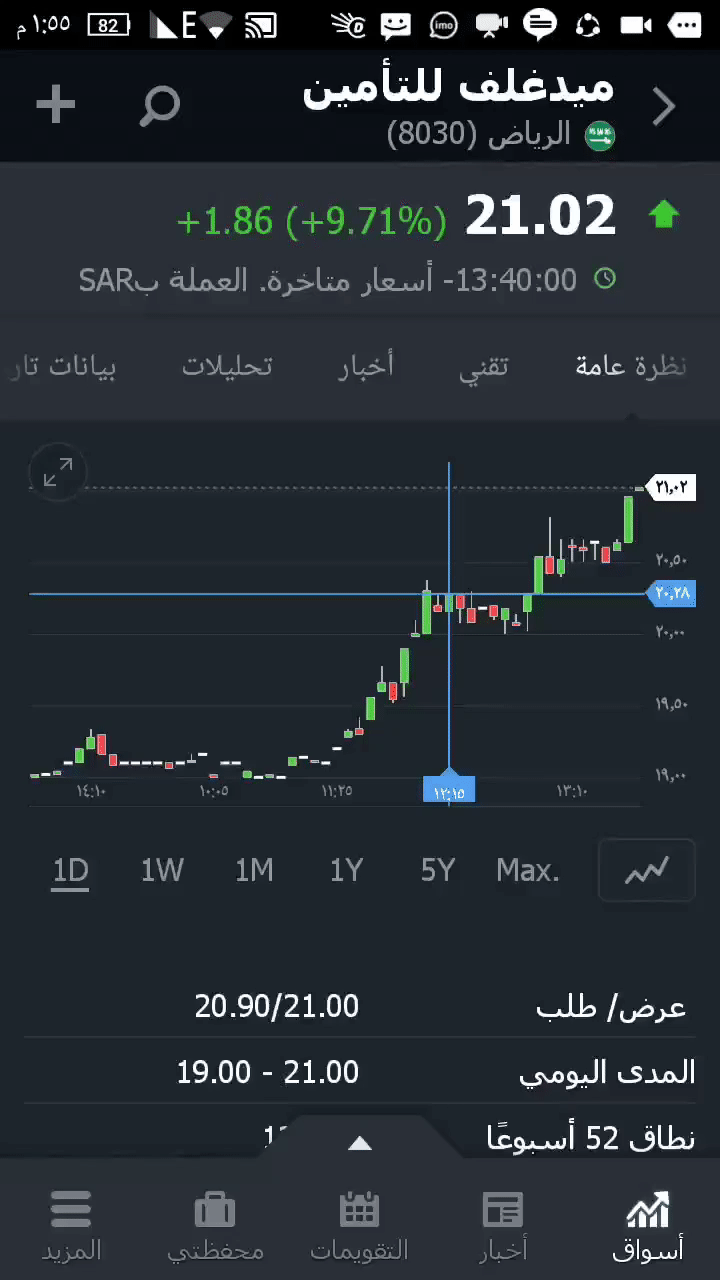Select the 1D chart range

70,871
